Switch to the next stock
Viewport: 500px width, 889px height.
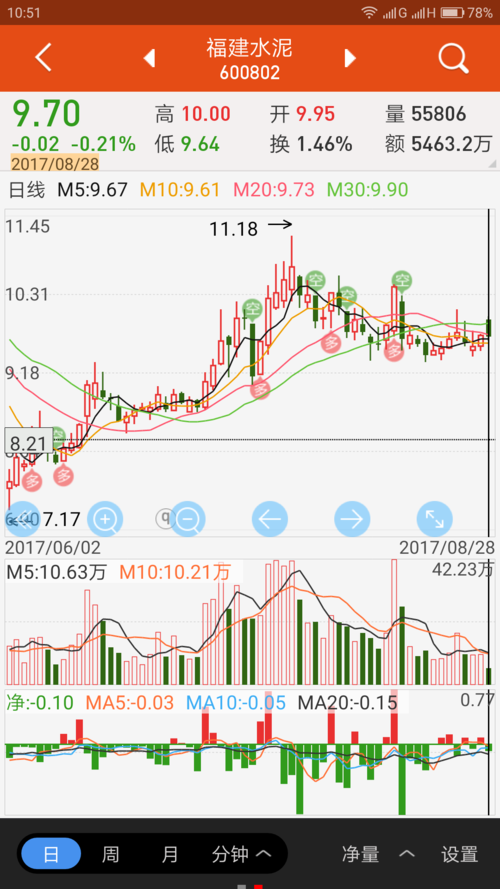click(x=350, y=58)
